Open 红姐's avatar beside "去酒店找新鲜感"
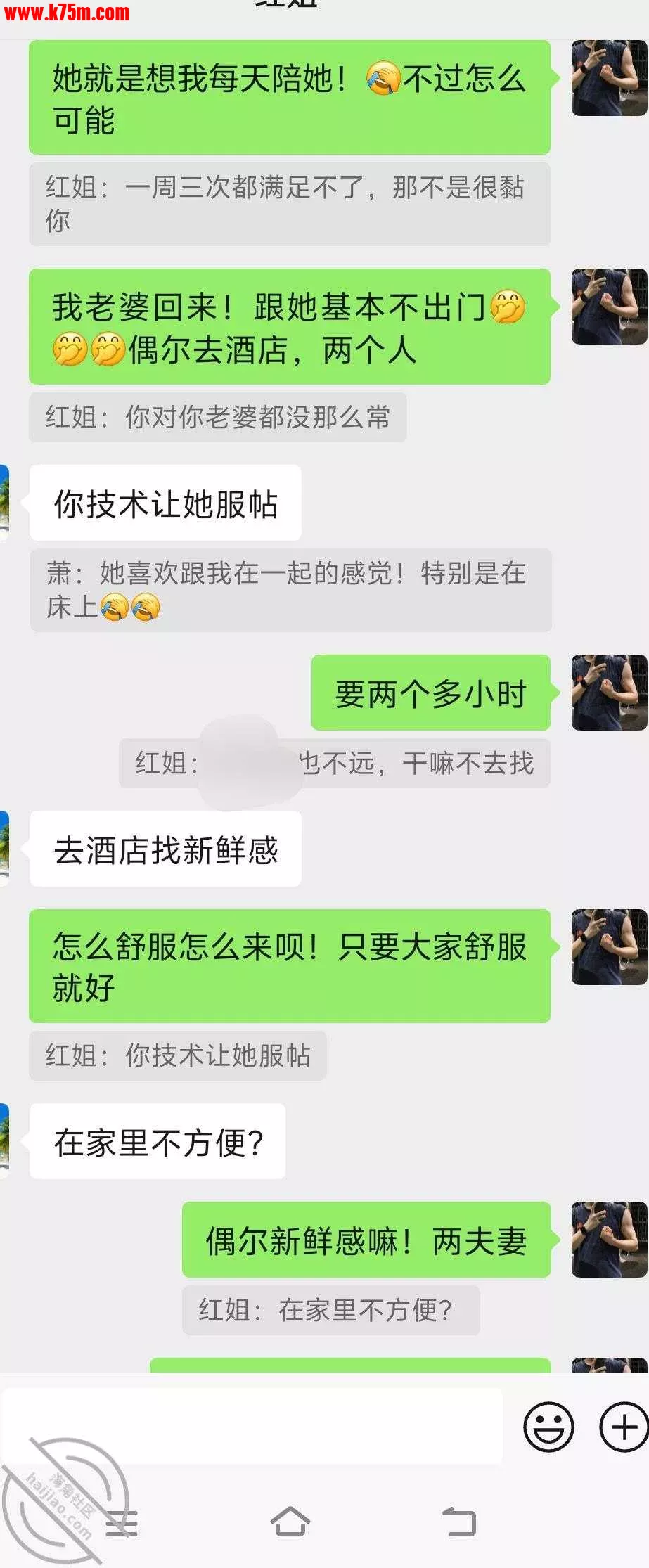This screenshot has width=649, height=1568. pyautogui.click(x=5, y=849)
